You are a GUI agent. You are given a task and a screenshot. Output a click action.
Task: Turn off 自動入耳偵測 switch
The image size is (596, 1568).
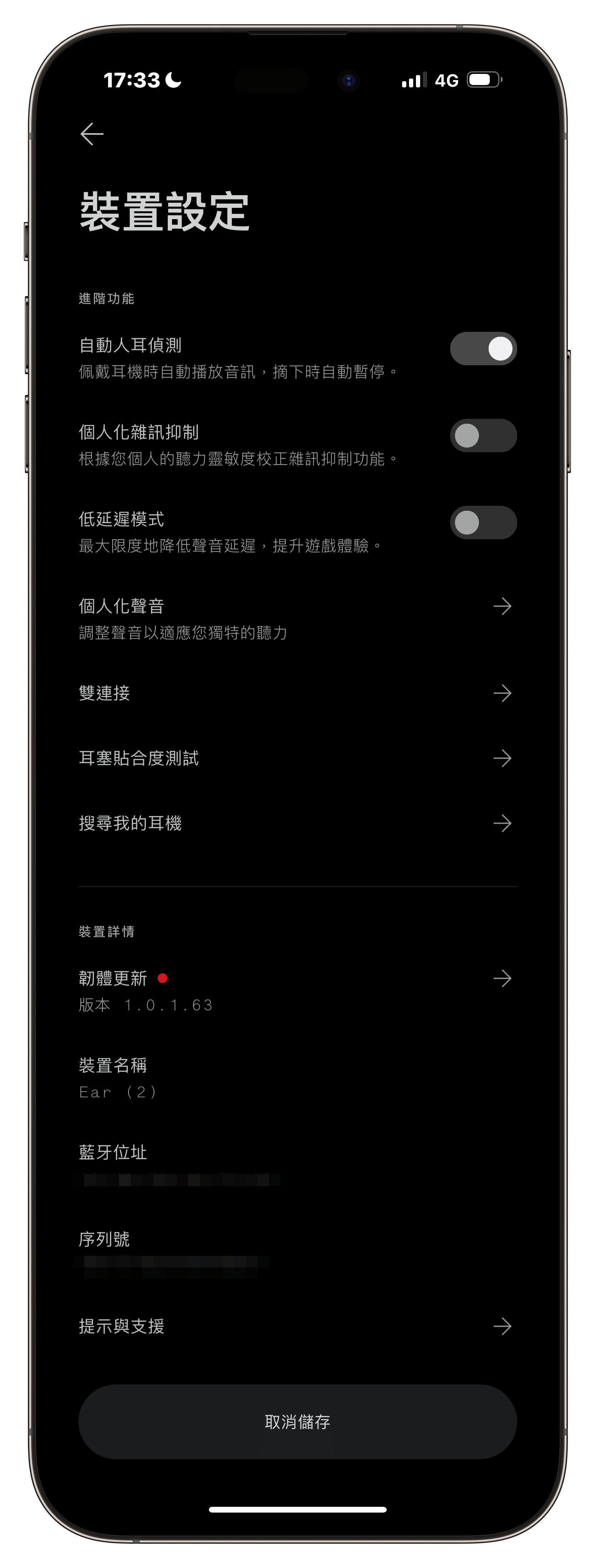[x=483, y=349]
